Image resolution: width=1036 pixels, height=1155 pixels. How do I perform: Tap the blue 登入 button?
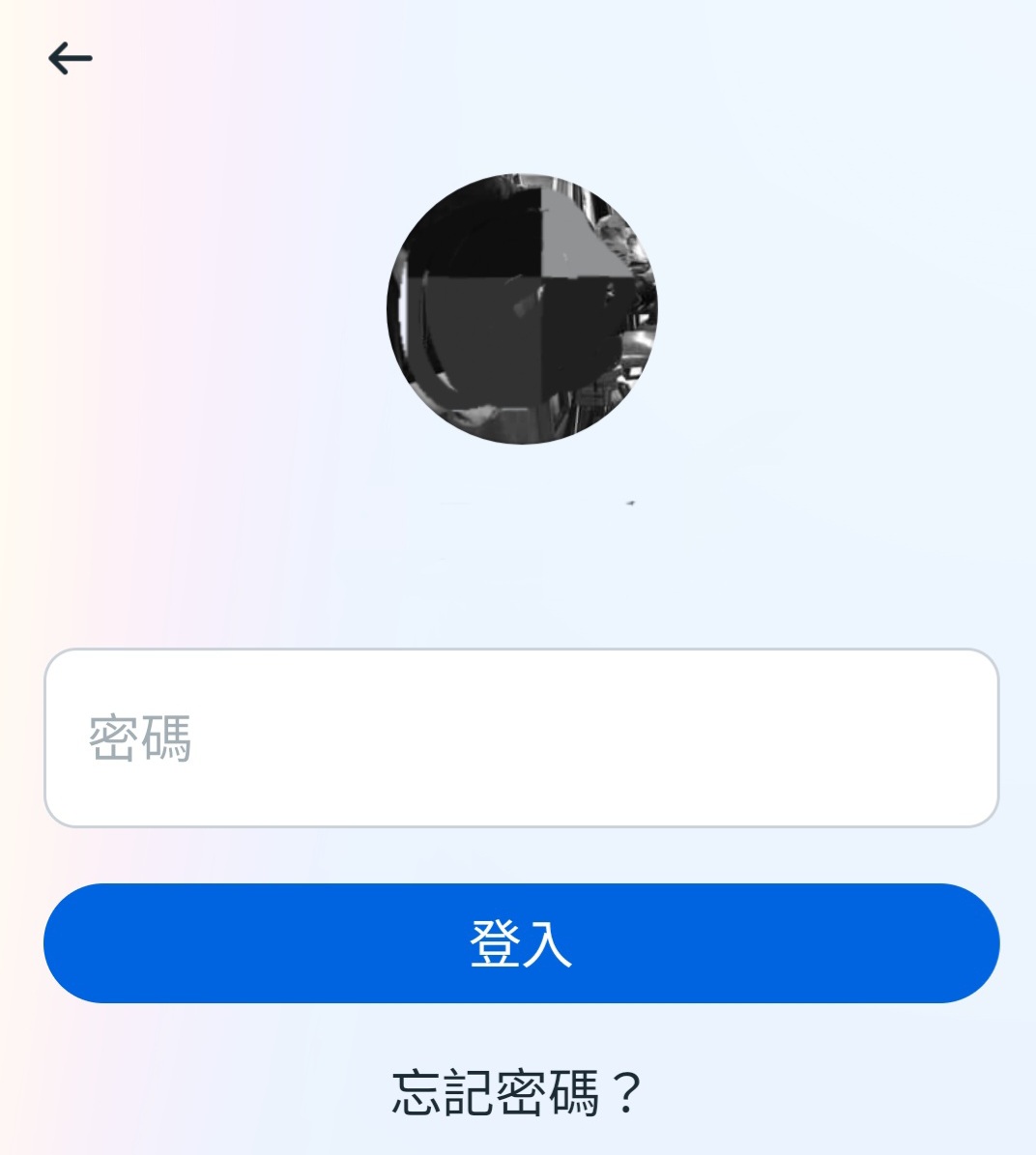coord(521,943)
